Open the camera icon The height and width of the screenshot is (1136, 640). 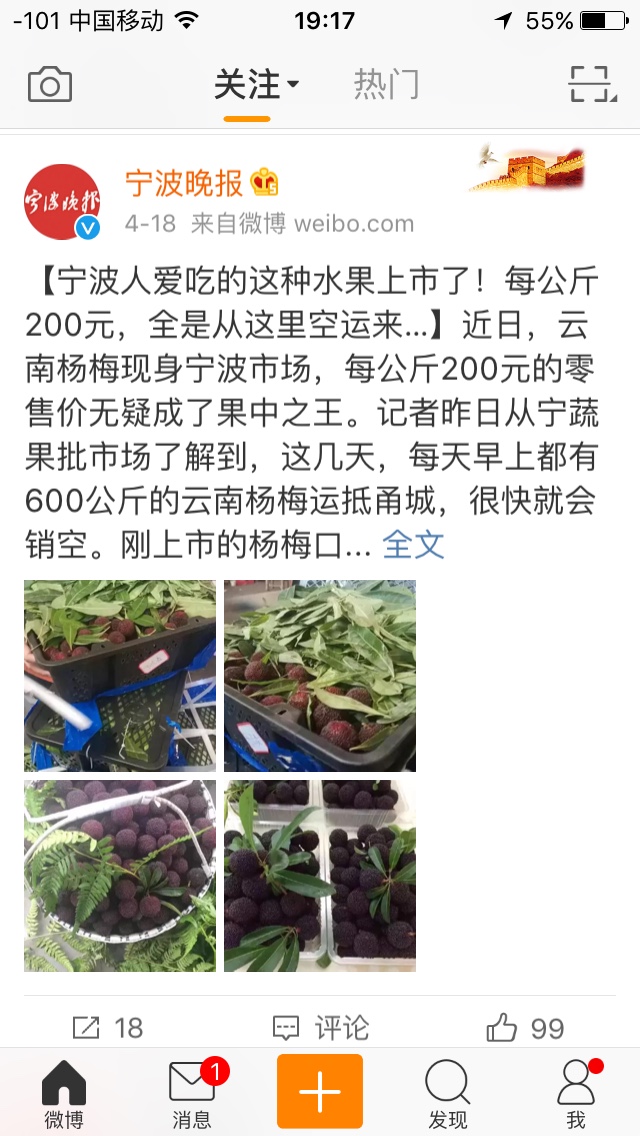click(49, 85)
